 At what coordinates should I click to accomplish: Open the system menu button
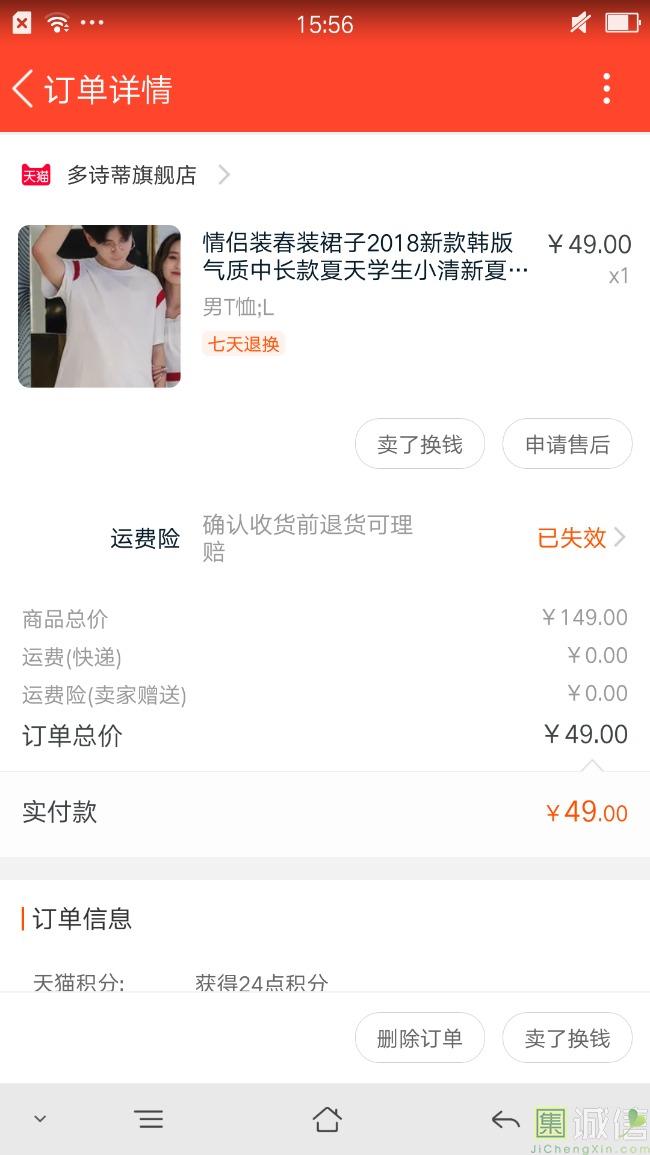(x=149, y=1119)
